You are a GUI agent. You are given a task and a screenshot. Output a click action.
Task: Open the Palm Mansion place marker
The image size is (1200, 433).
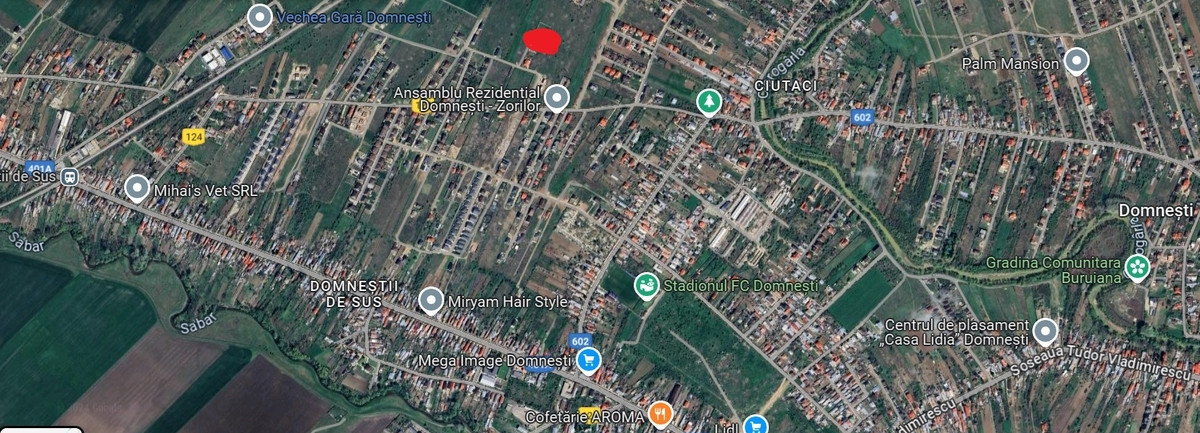pyautogui.click(x=1076, y=61)
